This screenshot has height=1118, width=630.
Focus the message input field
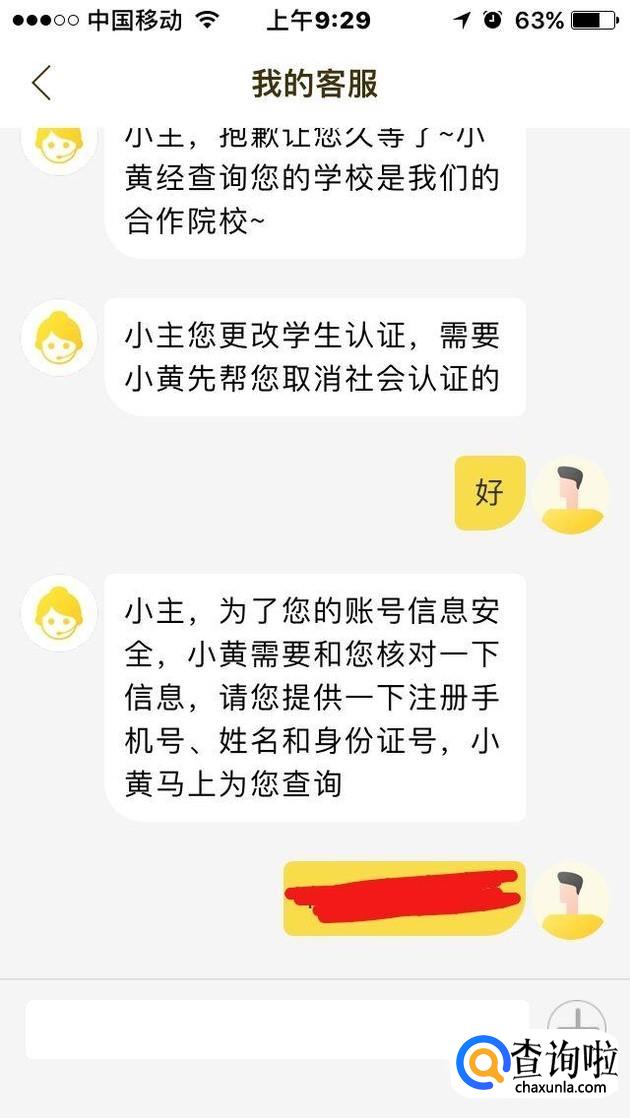tap(277, 1029)
